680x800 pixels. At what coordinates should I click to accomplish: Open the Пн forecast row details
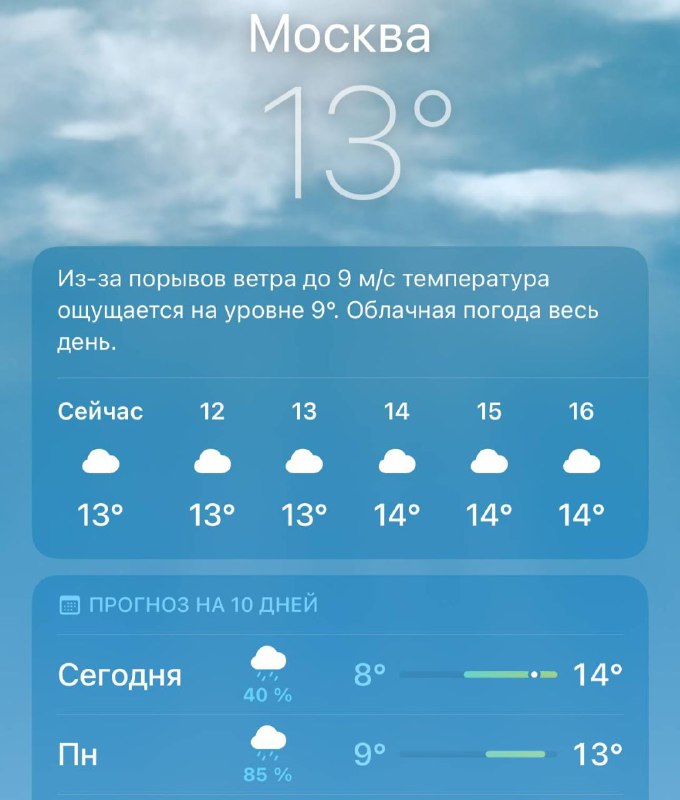340,753
